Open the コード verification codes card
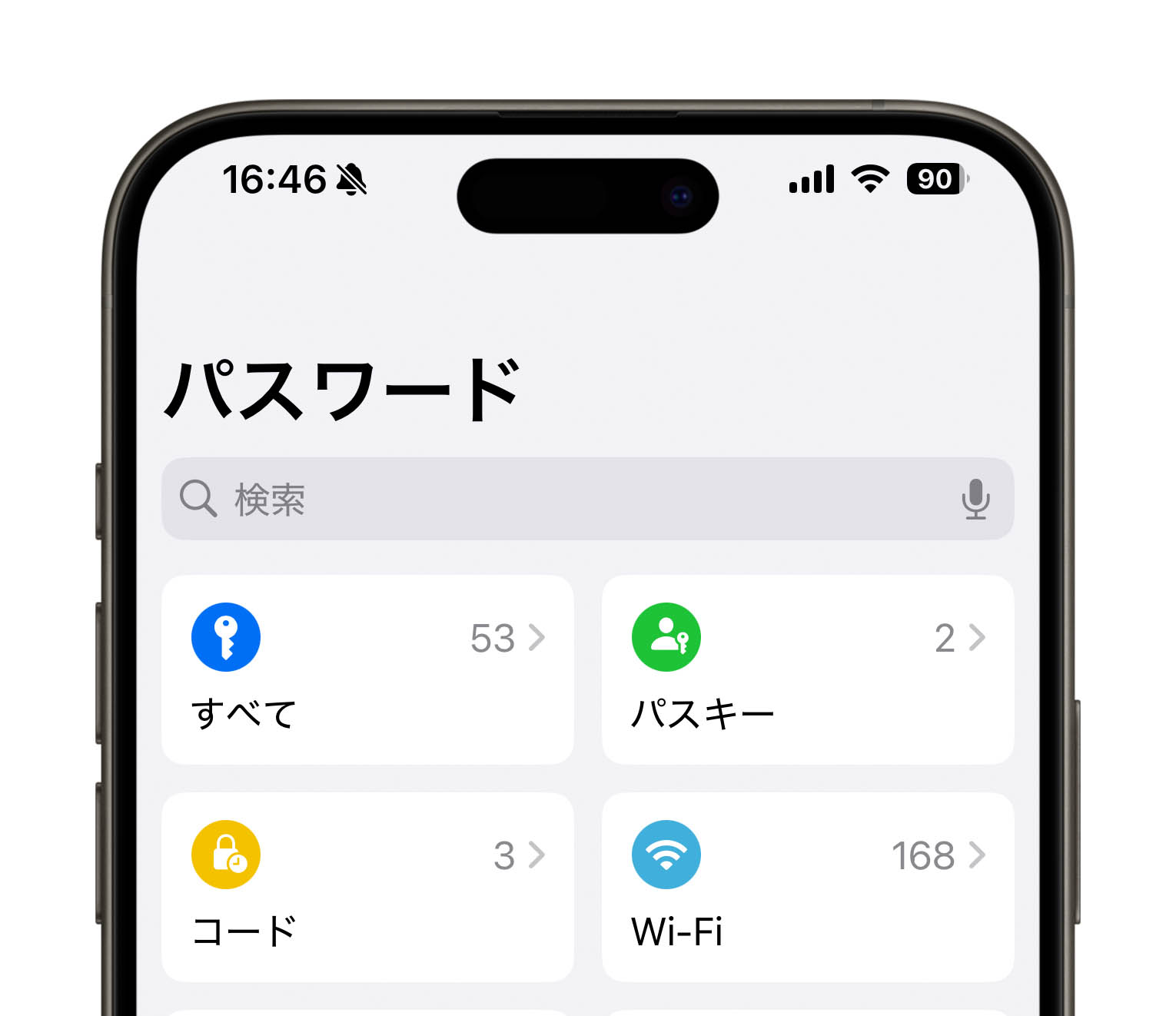The height and width of the screenshot is (1016, 1176). click(367, 887)
